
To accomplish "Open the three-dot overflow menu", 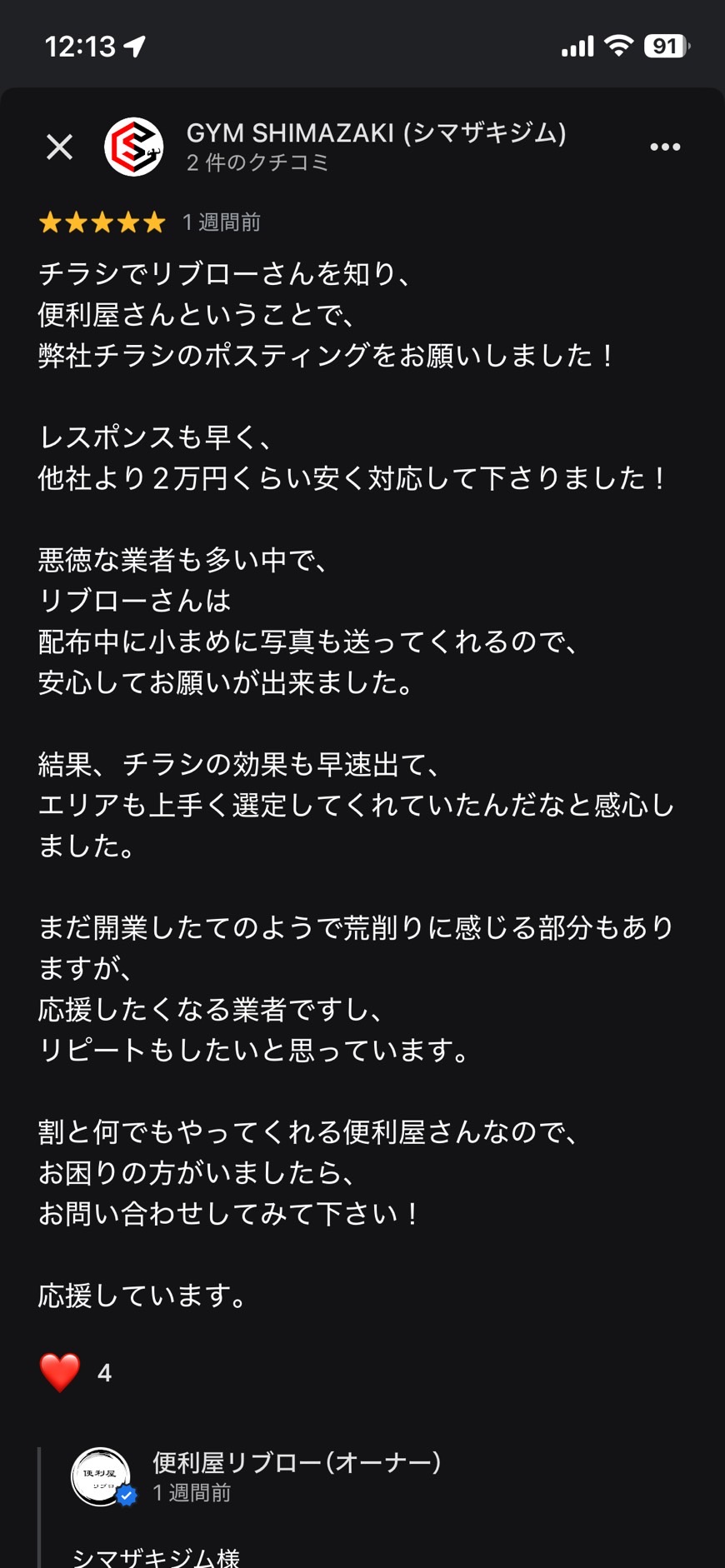I will coord(665,147).
